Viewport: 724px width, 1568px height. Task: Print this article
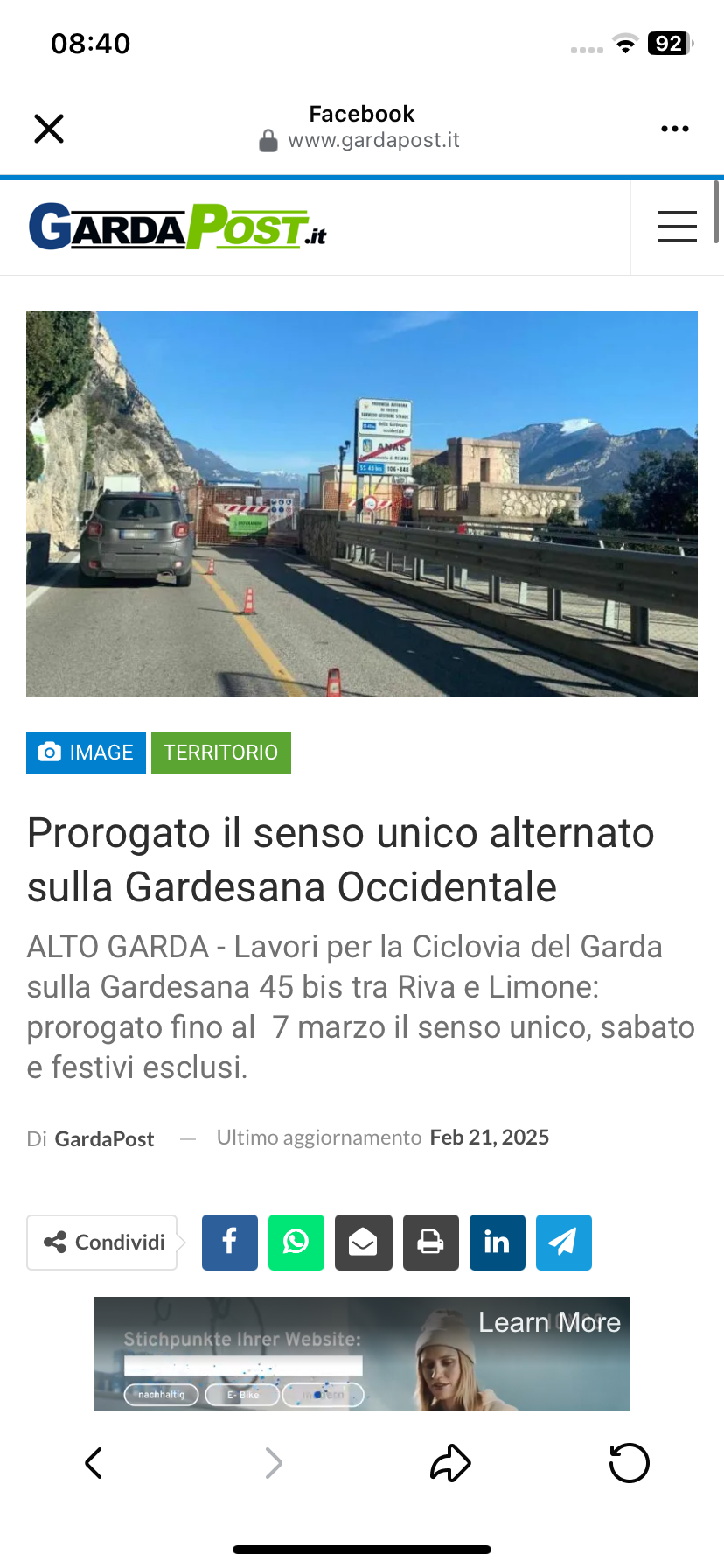(x=430, y=1242)
